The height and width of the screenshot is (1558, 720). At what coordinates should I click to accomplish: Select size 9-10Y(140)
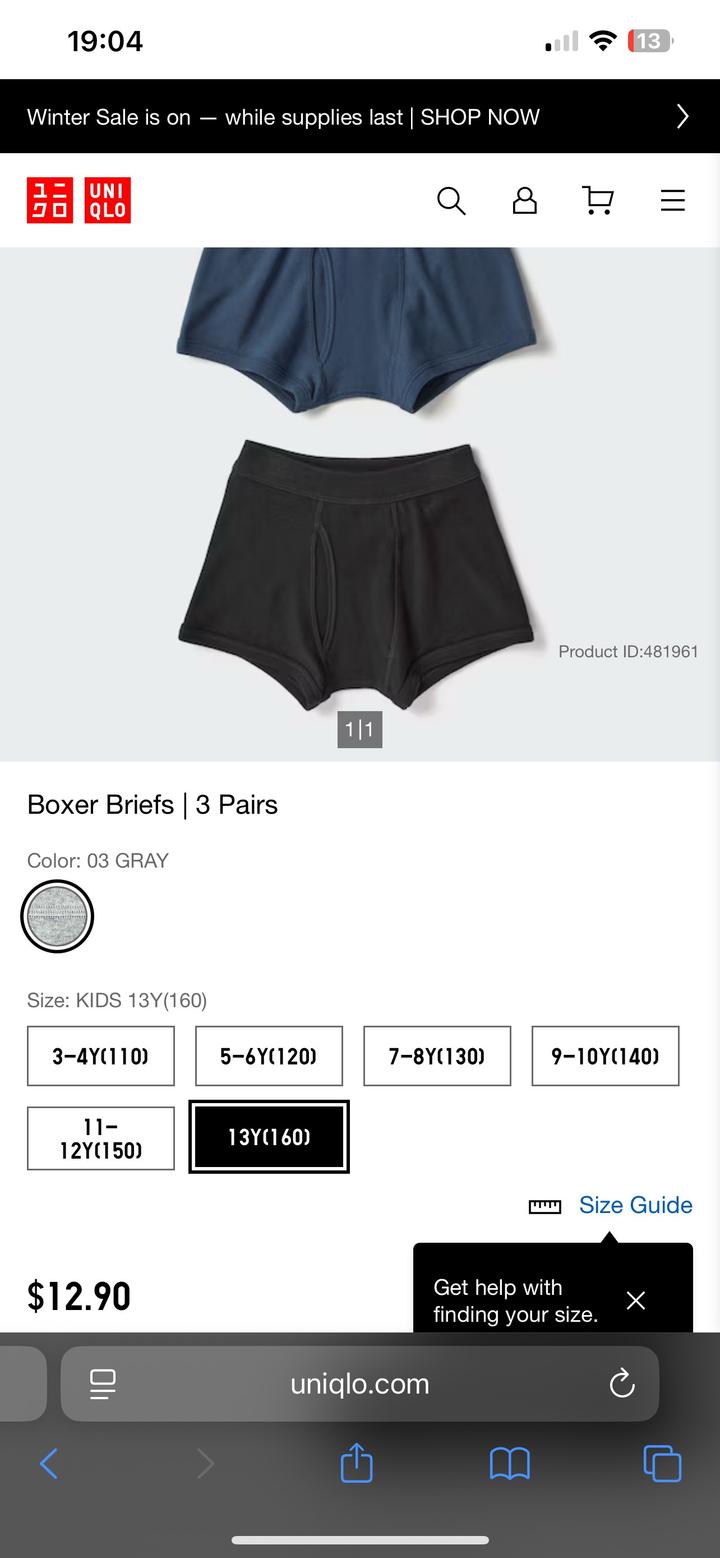click(605, 1056)
